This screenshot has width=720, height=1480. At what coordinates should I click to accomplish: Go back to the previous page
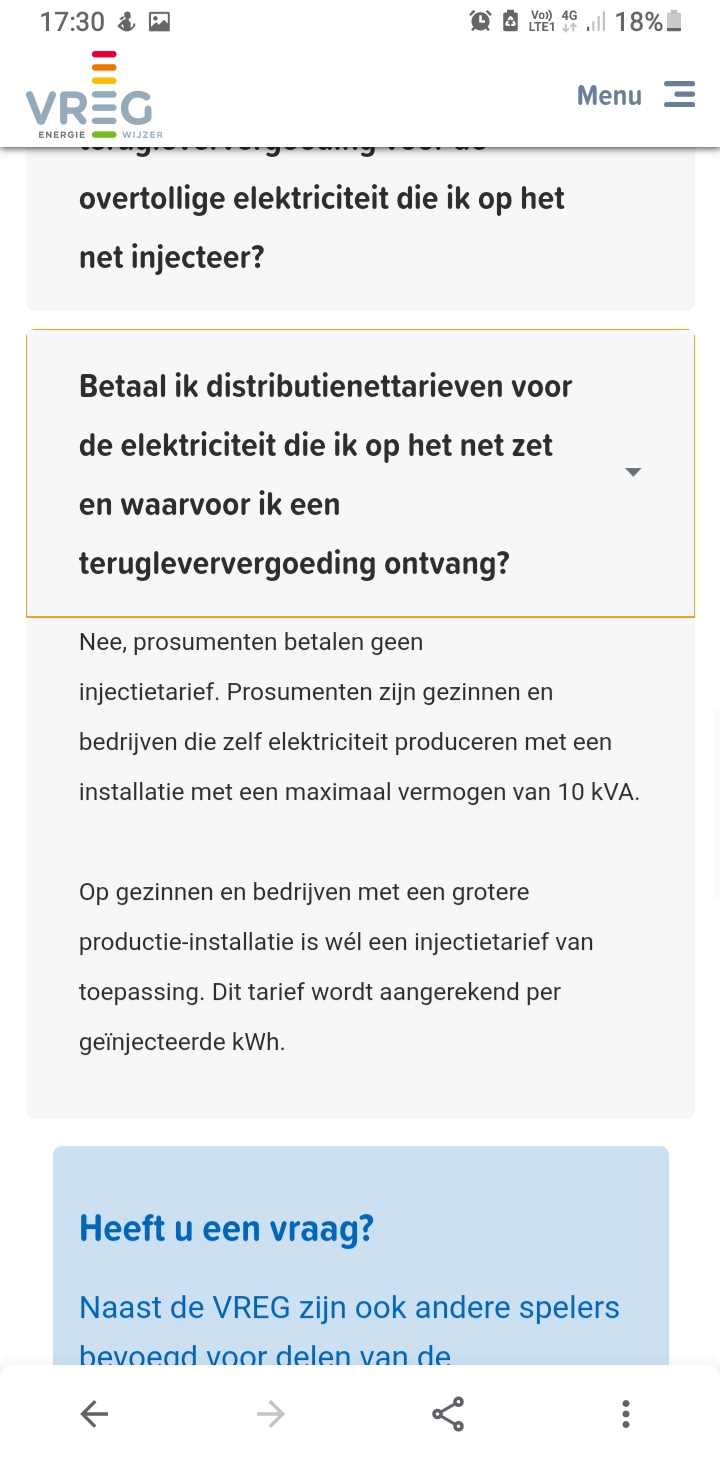94,1413
